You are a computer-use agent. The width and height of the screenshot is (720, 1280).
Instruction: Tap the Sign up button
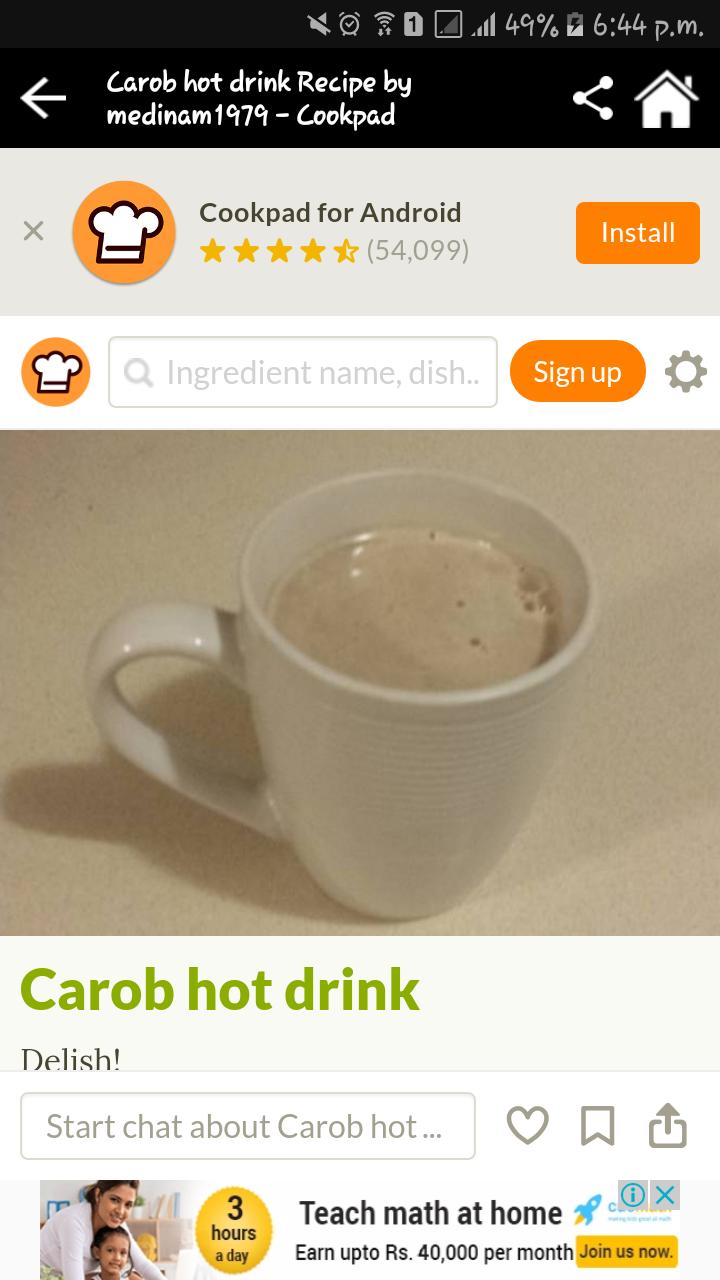click(x=577, y=372)
